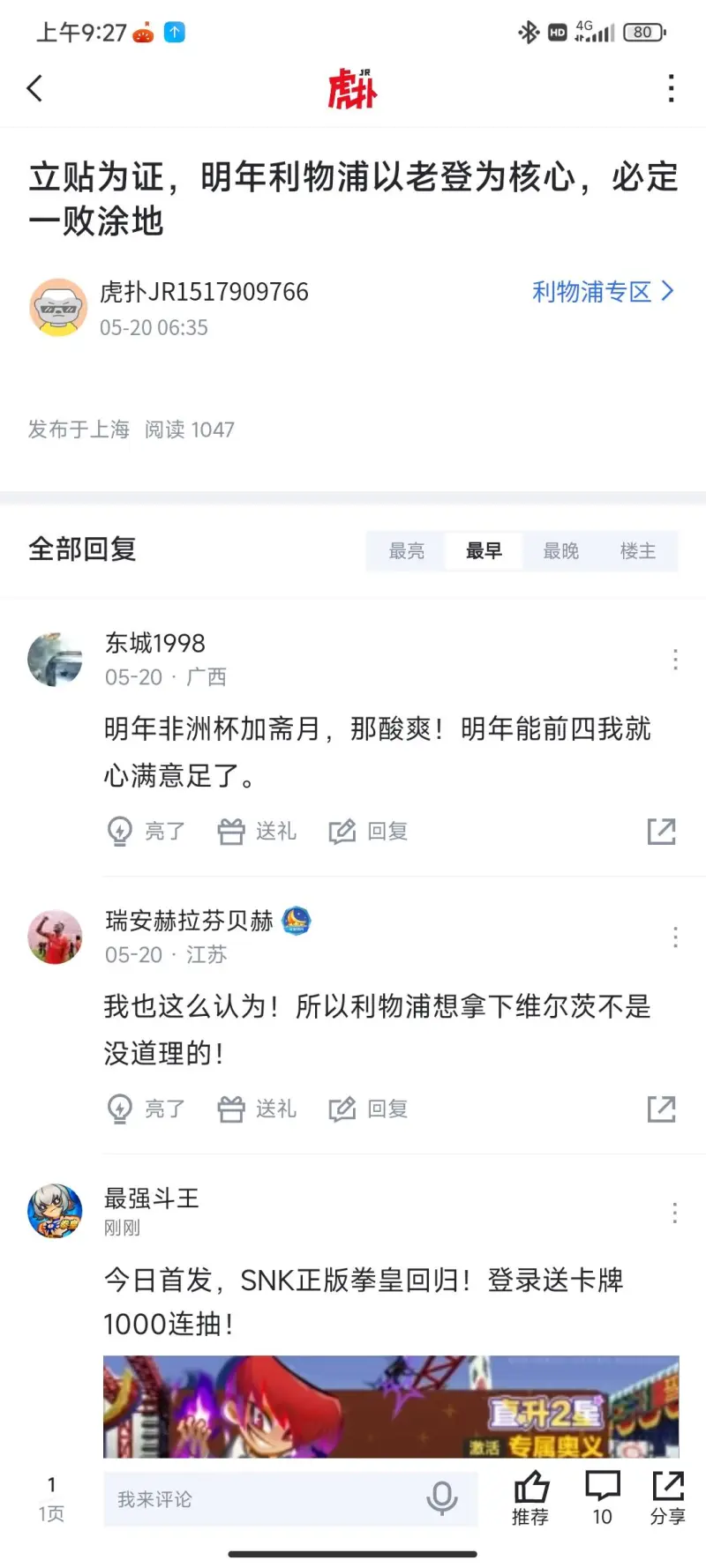Go back to the previous page
The image size is (706, 1568).
35,88
